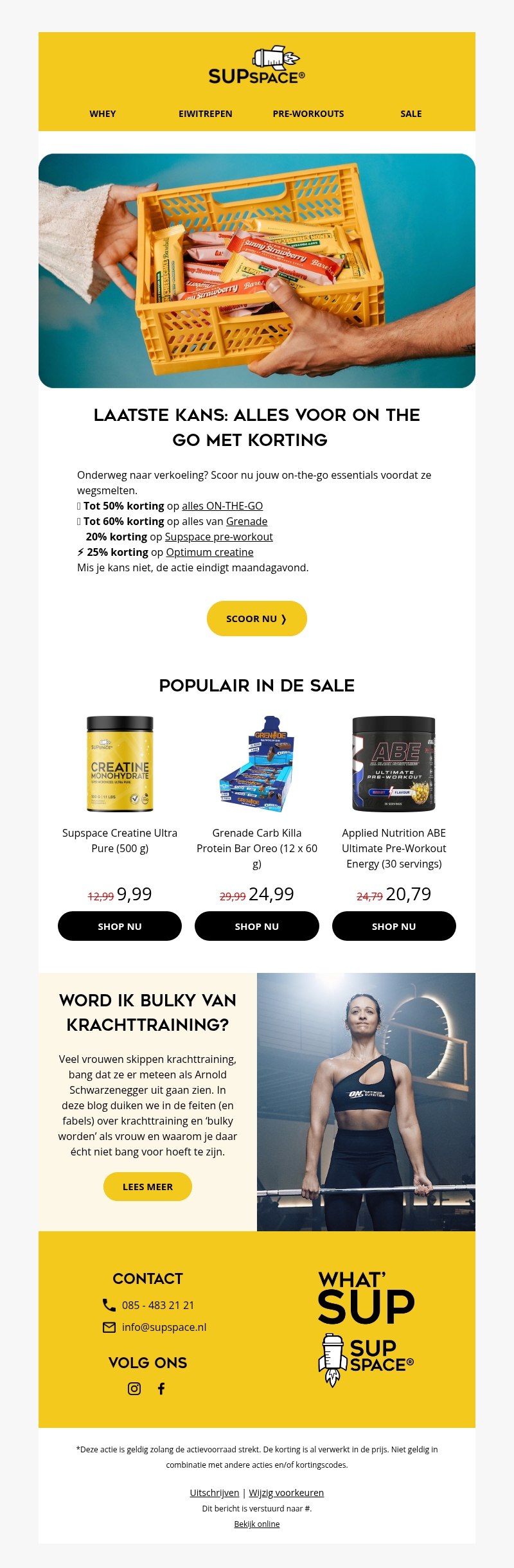Go to the PRE-WORKOUTS category

click(x=308, y=114)
